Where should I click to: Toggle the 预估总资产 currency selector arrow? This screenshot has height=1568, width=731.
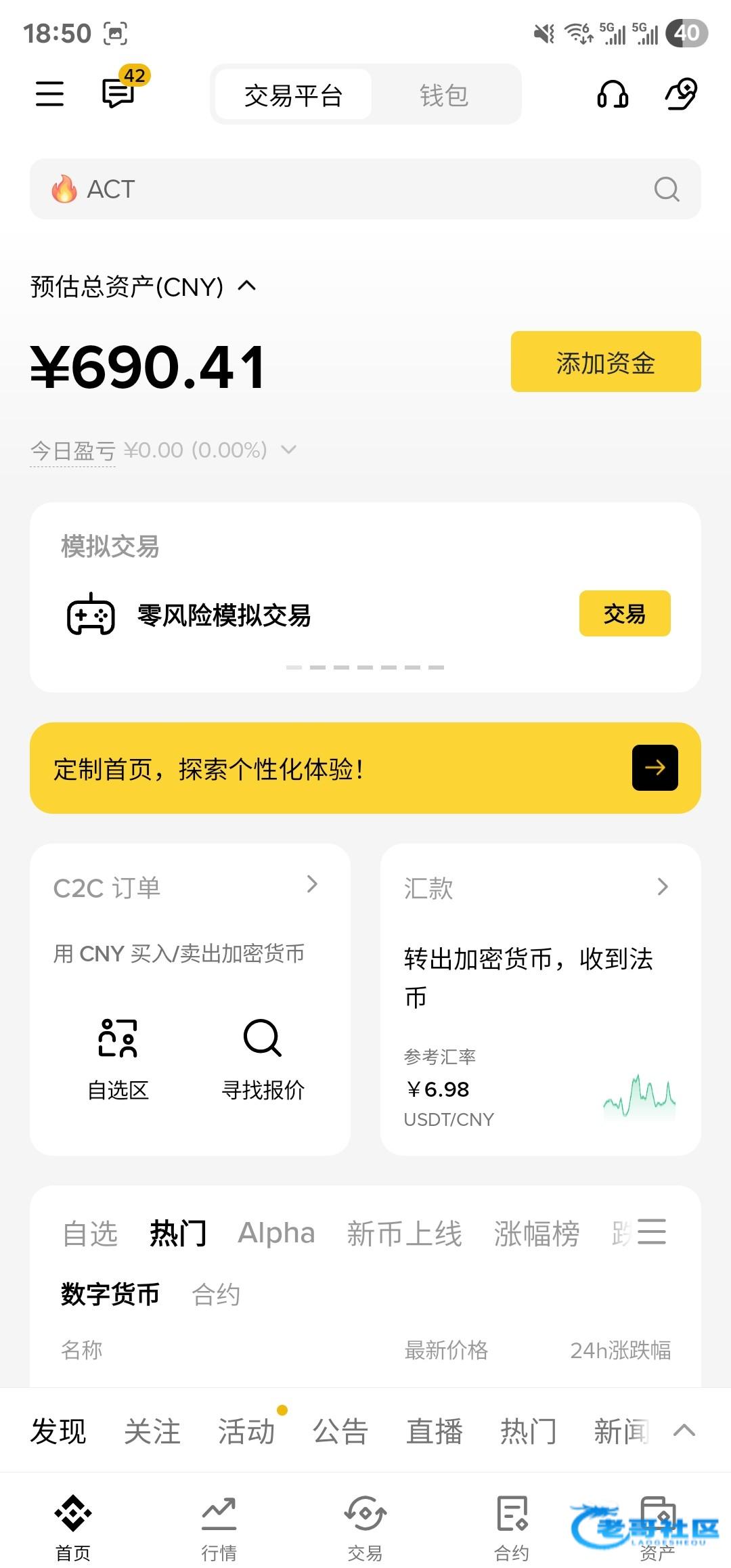(x=248, y=286)
